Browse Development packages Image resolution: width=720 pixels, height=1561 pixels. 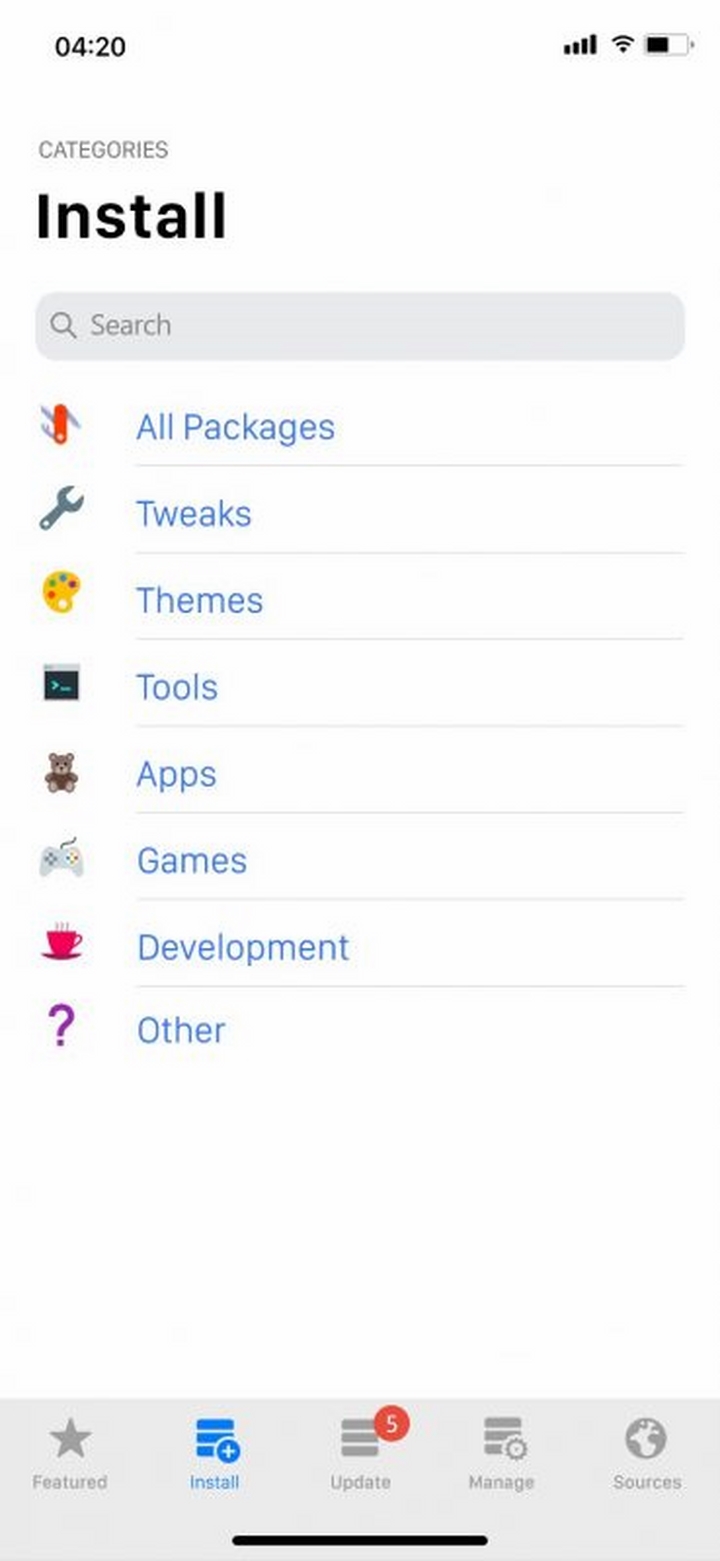pos(360,947)
